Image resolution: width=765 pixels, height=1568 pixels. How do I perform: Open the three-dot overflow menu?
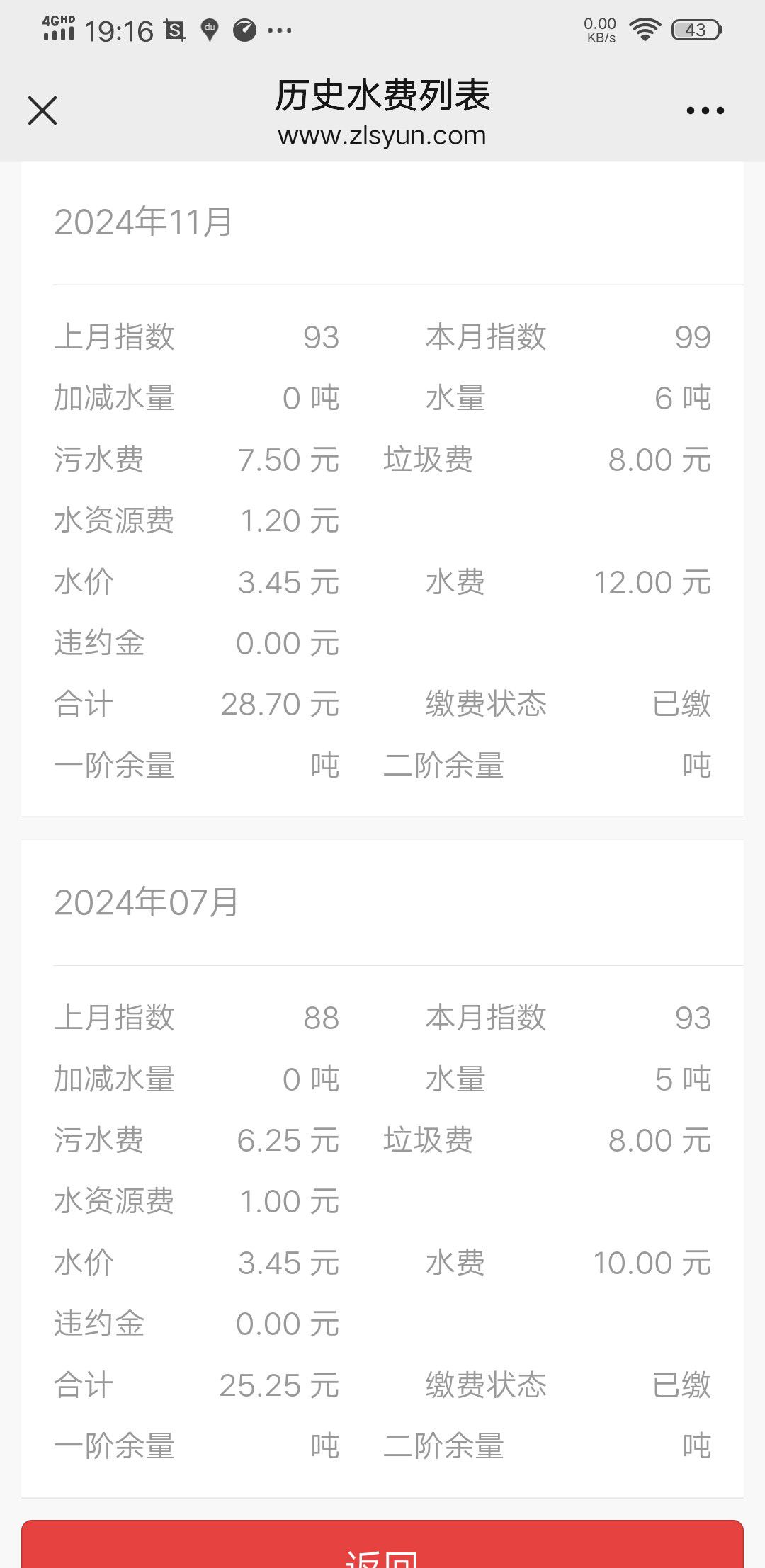pos(705,110)
